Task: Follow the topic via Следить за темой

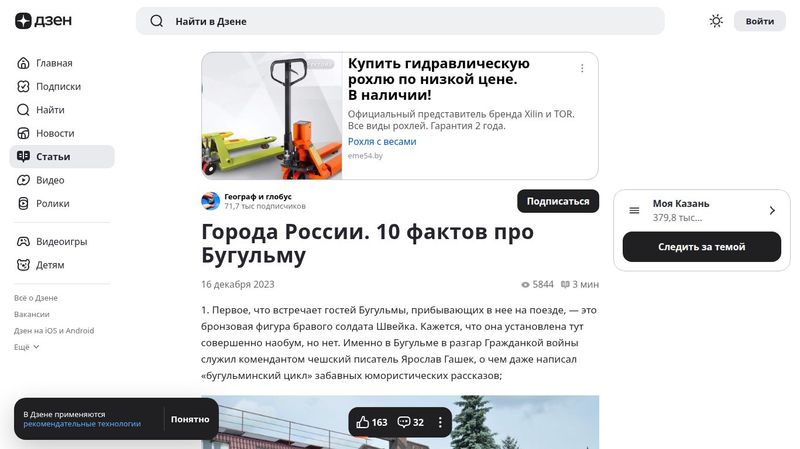Action: pyautogui.click(x=701, y=247)
